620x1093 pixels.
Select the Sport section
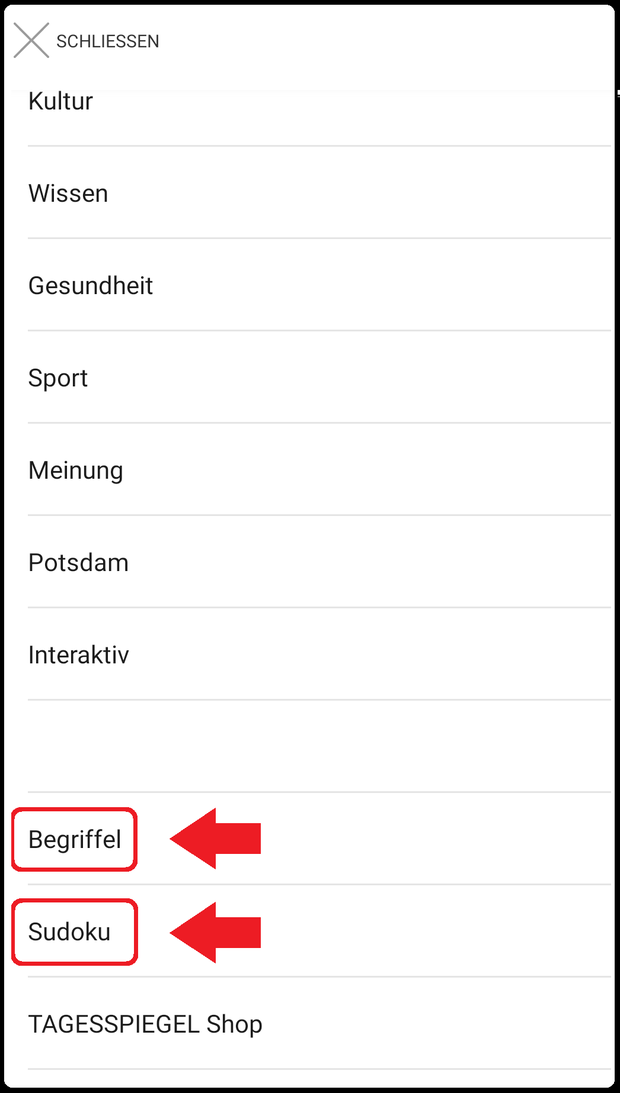pyautogui.click(x=319, y=378)
